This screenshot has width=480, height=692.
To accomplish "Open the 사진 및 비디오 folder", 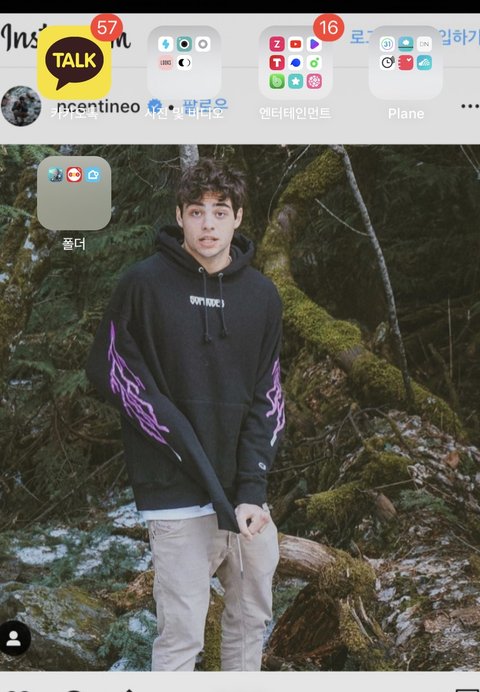I will [x=184, y=62].
